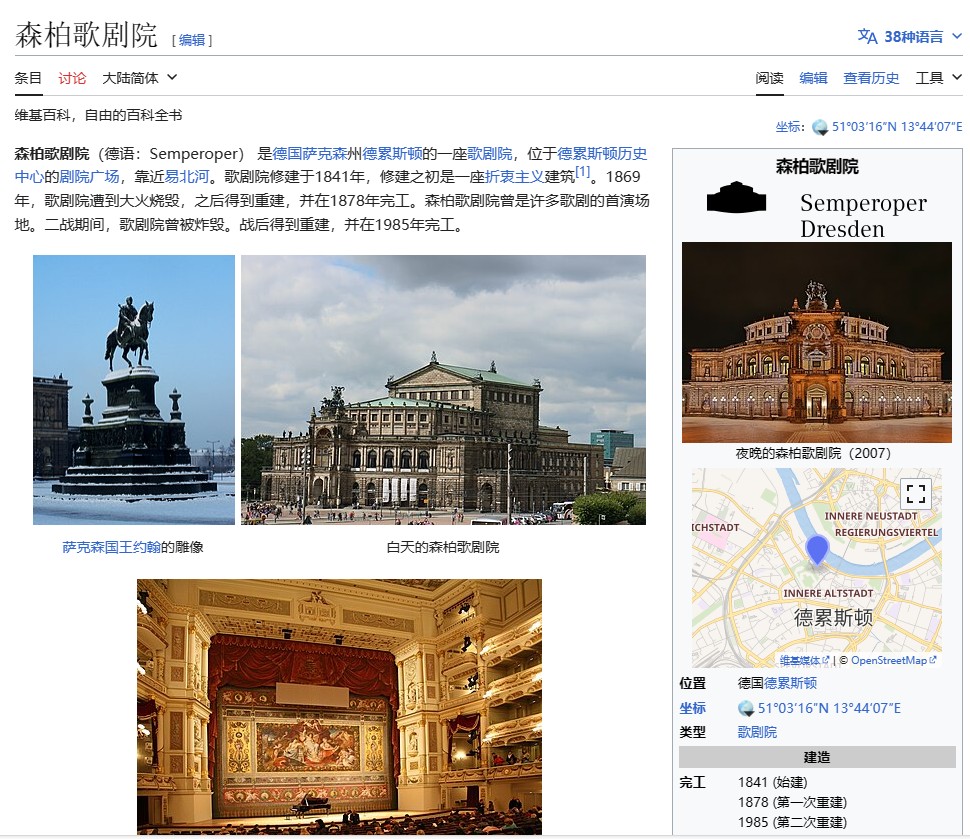Open the OpenStreetMap attribution link
The width and height of the screenshot is (970, 839).
(x=893, y=660)
